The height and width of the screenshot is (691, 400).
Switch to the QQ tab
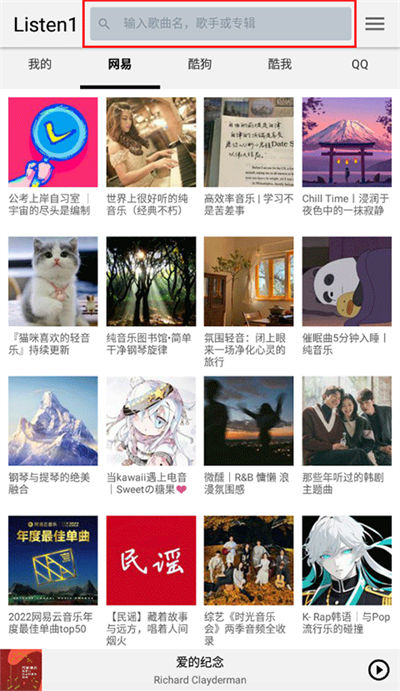(359, 64)
